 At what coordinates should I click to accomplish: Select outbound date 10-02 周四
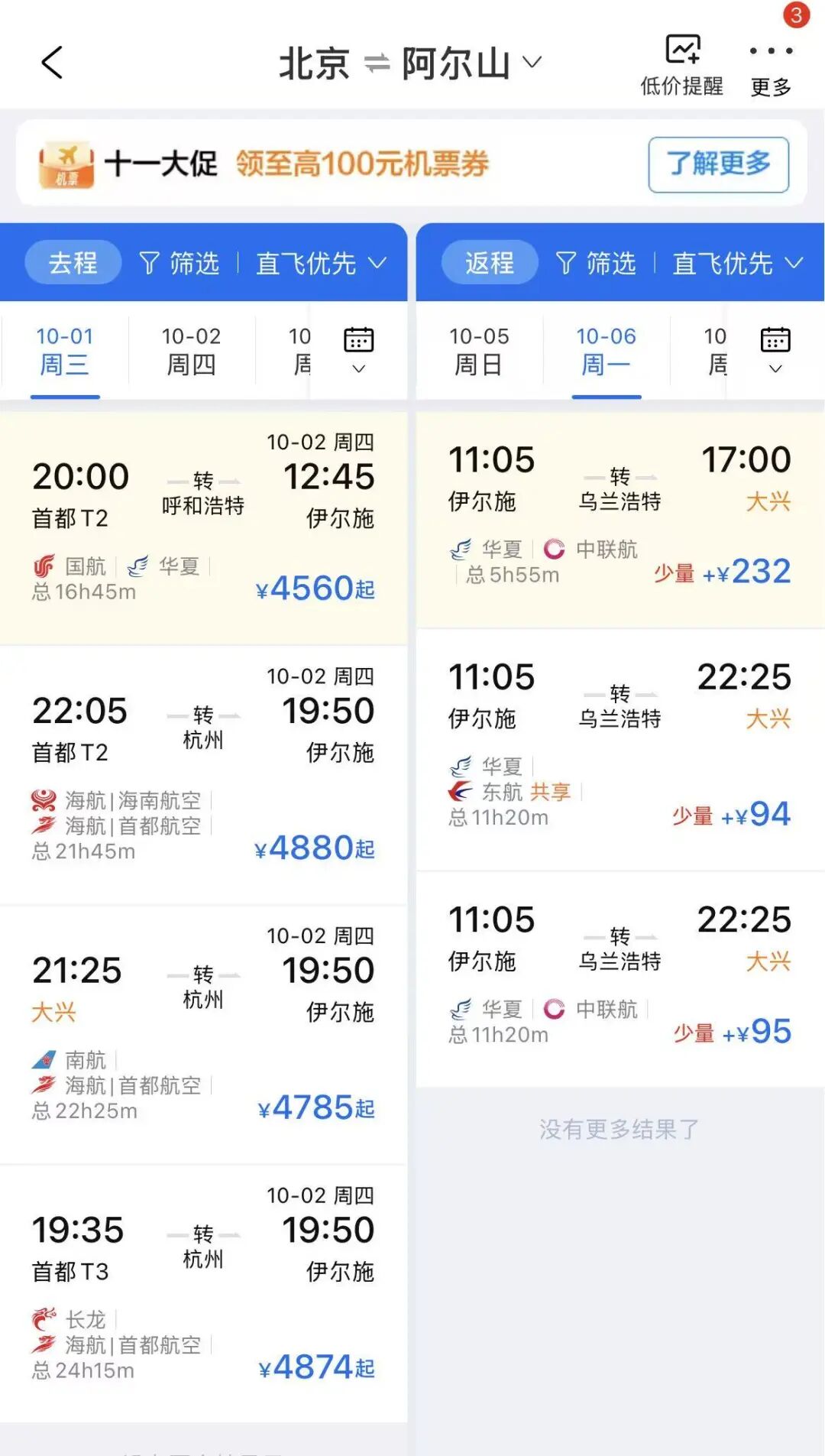(191, 351)
